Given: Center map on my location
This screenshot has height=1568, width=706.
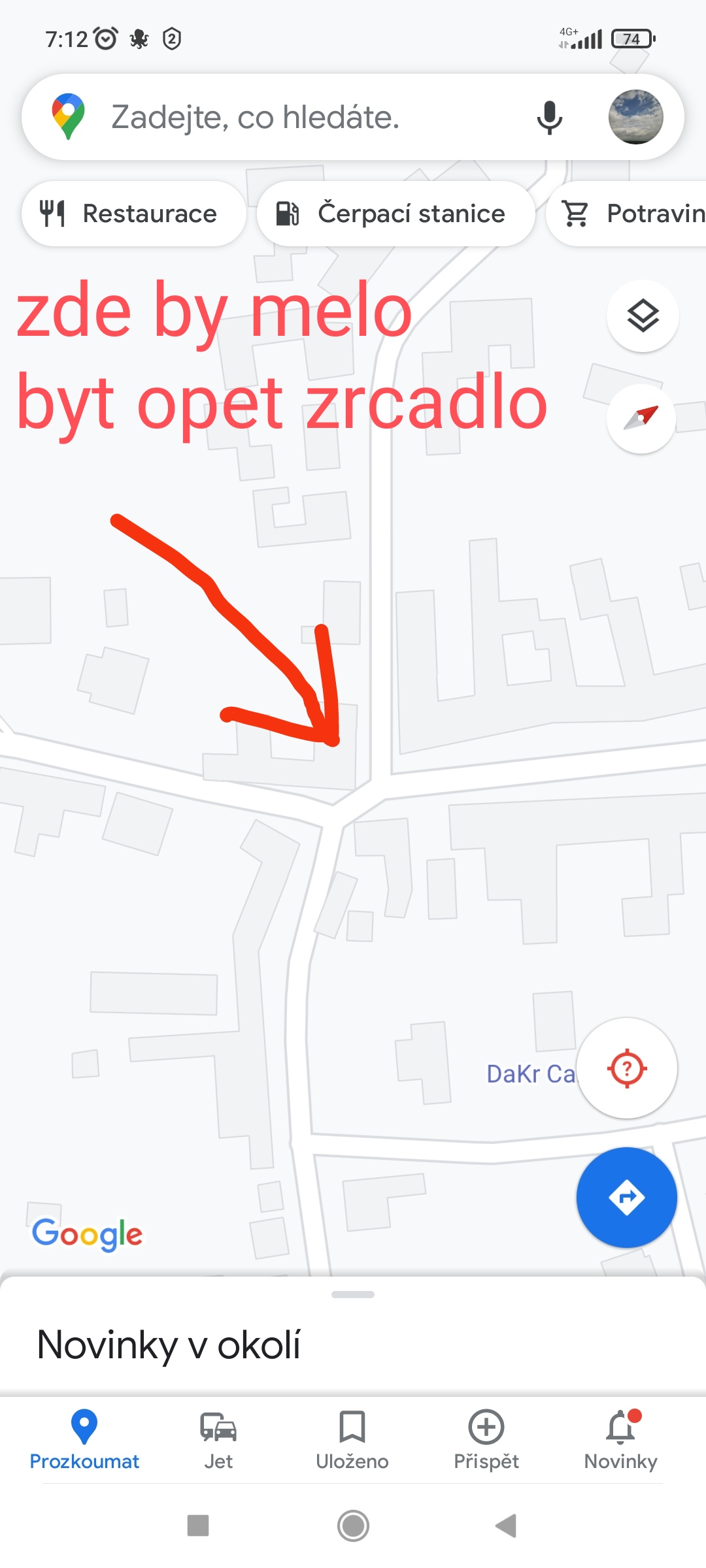Looking at the screenshot, I should pyautogui.click(x=627, y=1068).
